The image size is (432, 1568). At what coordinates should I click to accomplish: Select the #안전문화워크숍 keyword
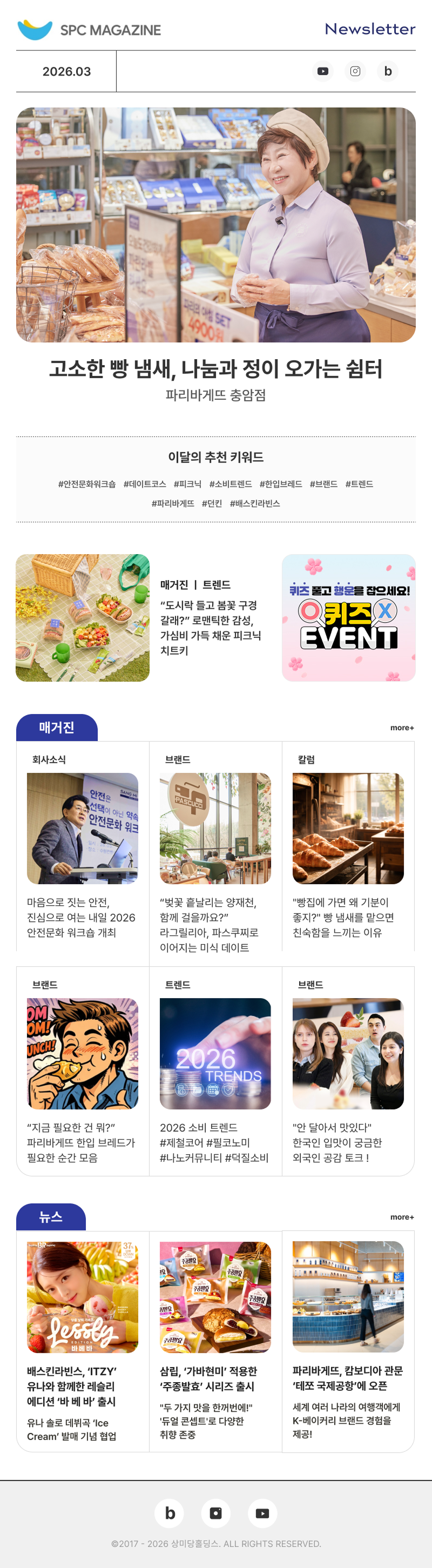click(86, 484)
